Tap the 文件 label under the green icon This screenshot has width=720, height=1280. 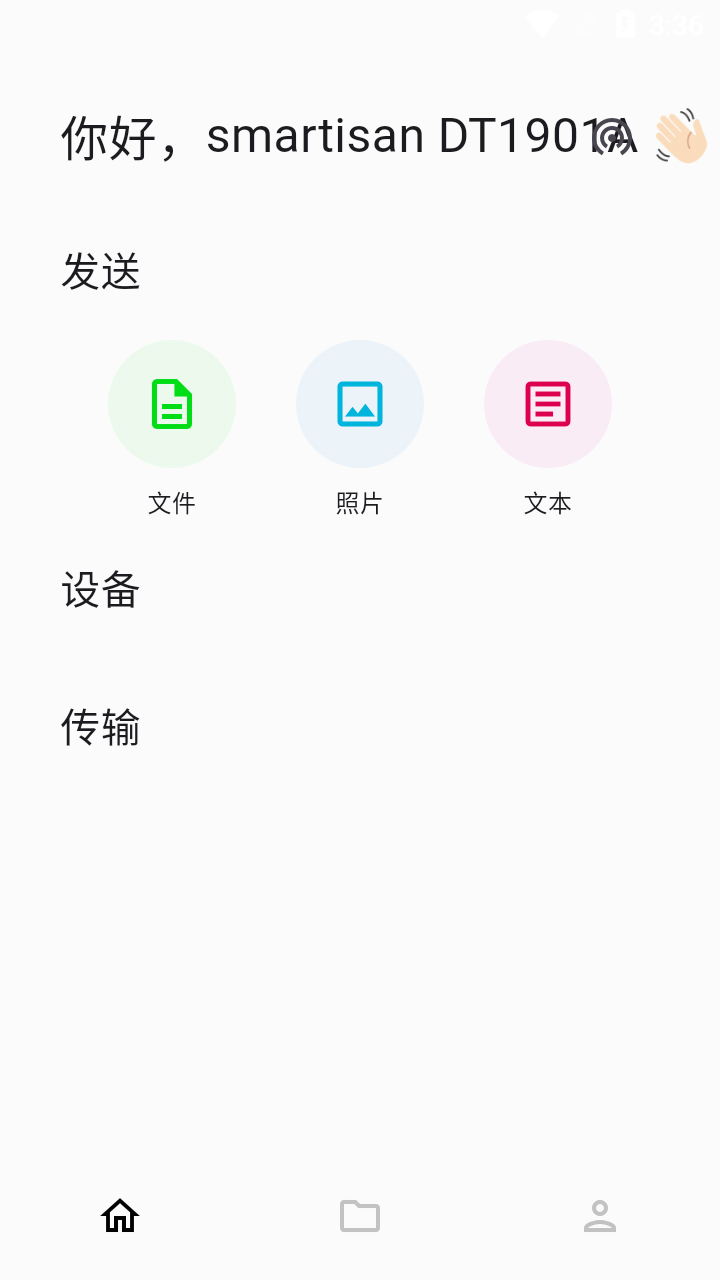pos(172,503)
